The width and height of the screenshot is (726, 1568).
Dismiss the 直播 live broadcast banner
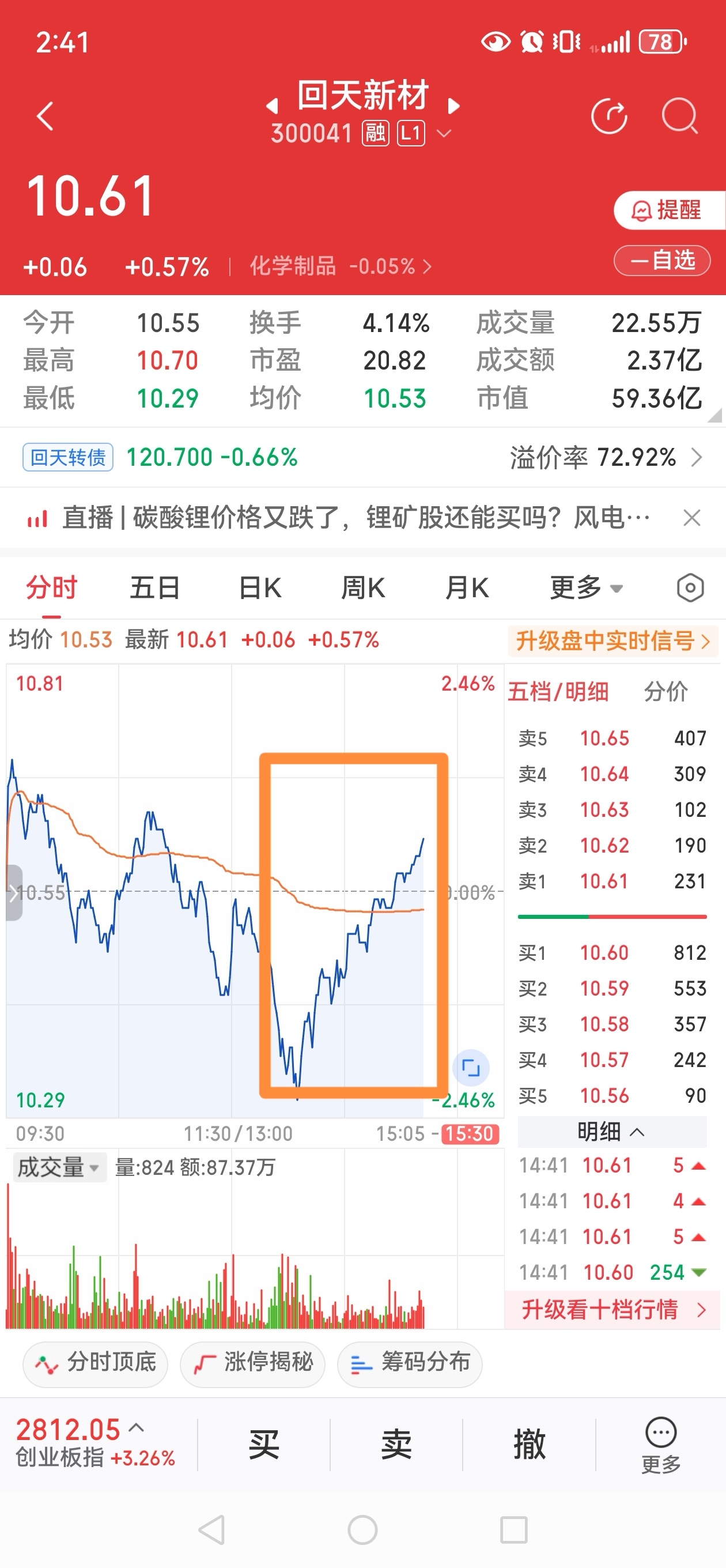pyautogui.click(x=691, y=518)
